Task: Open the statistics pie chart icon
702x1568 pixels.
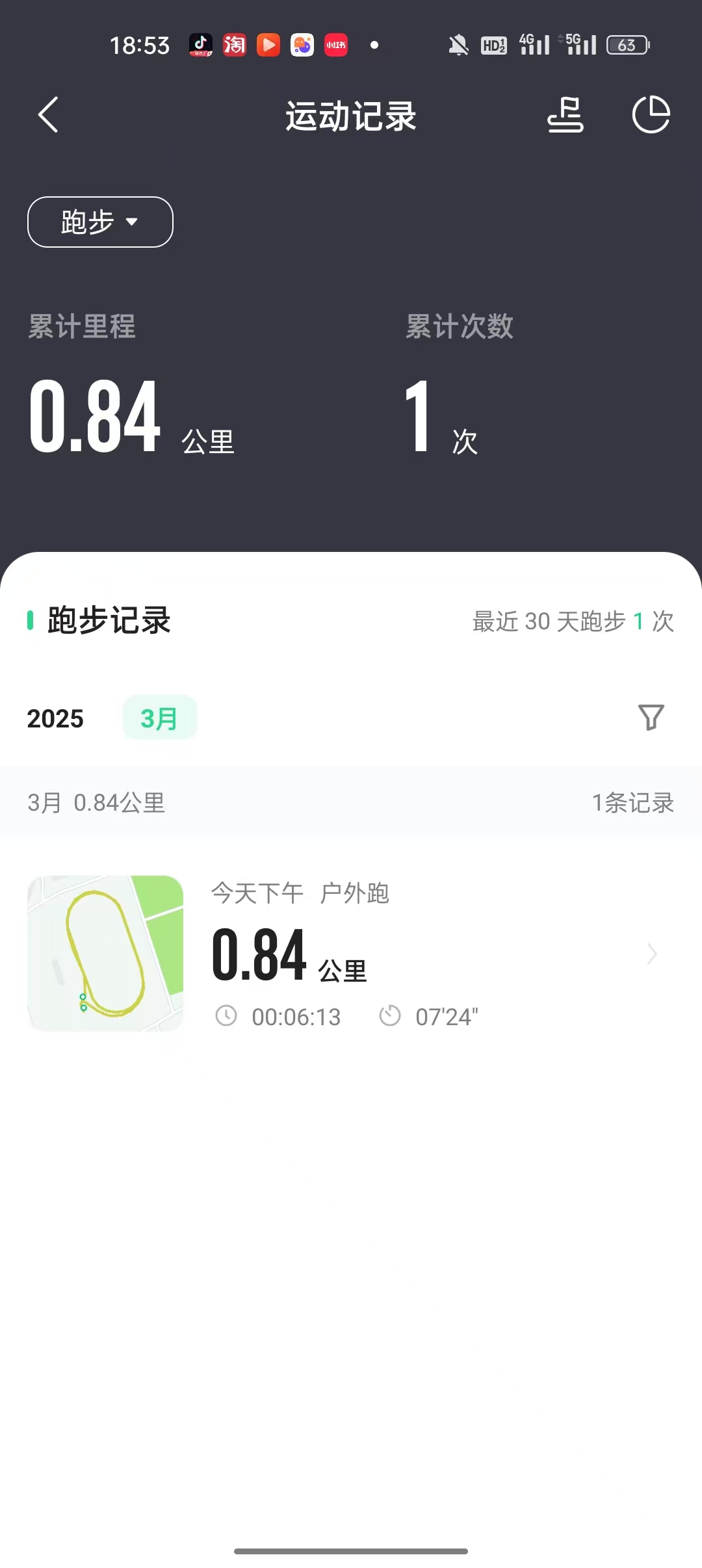Action: click(651, 115)
